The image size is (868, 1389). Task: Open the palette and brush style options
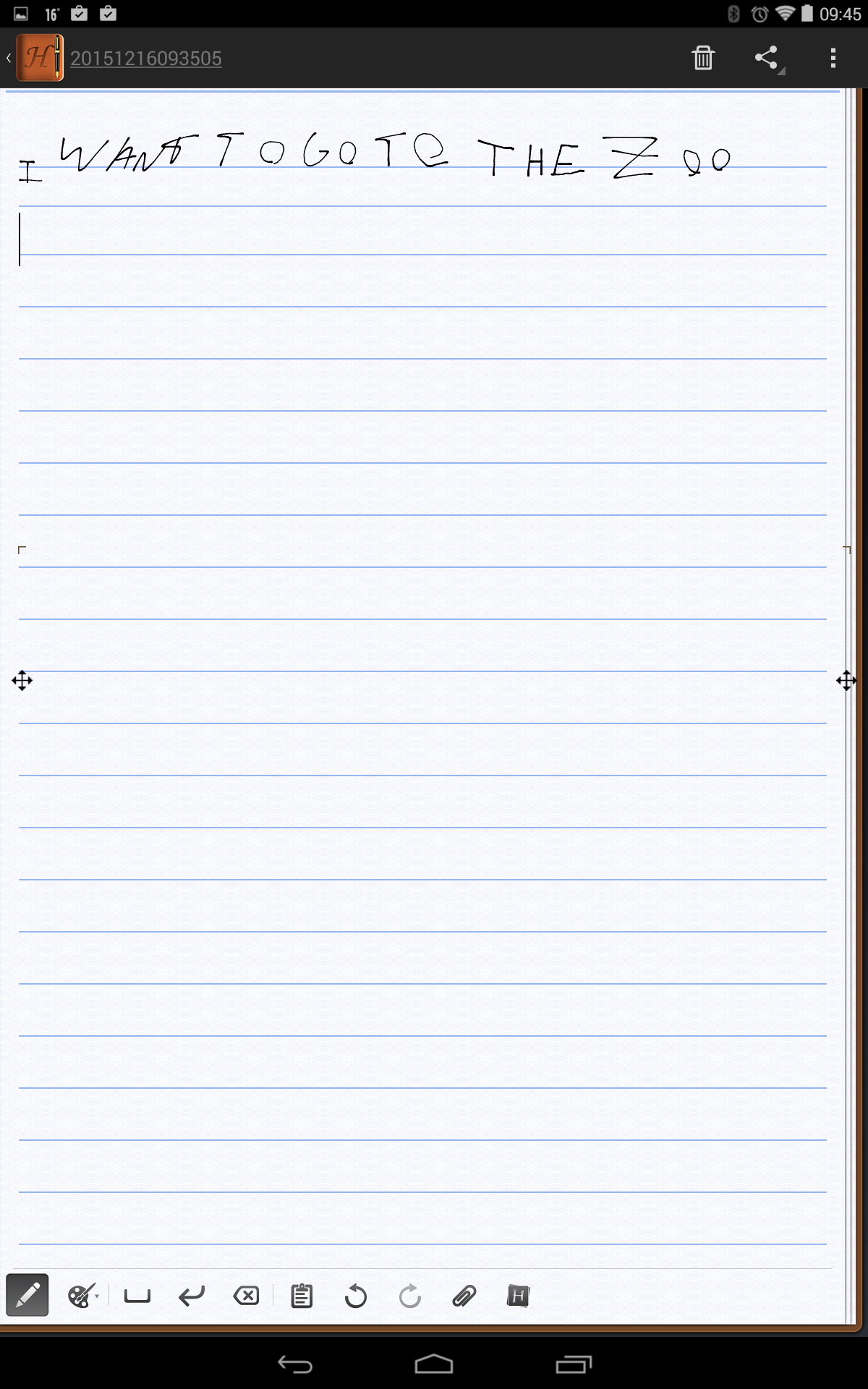point(82,1296)
